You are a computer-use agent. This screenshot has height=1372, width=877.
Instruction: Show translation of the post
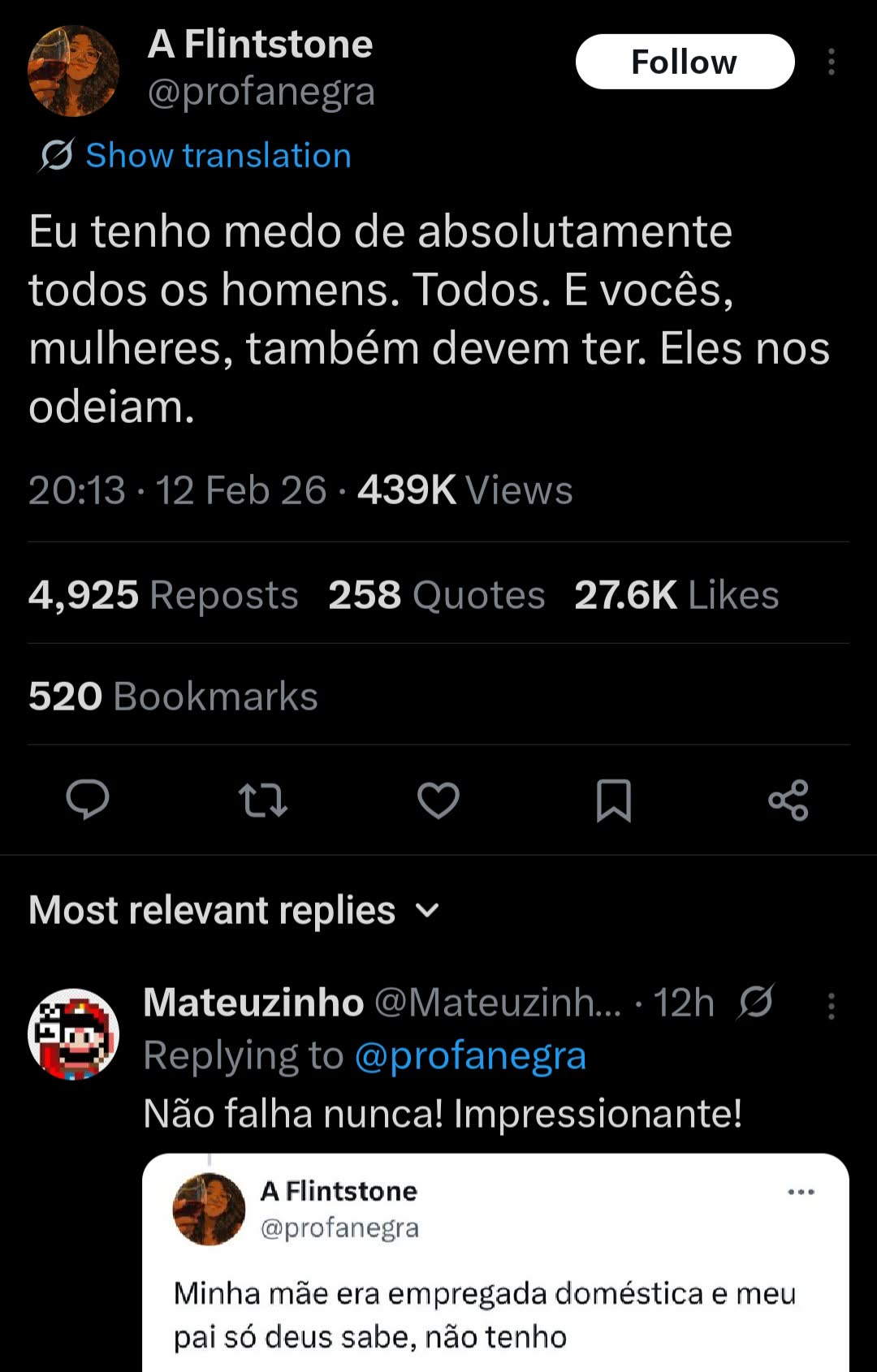pyautogui.click(x=195, y=155)
